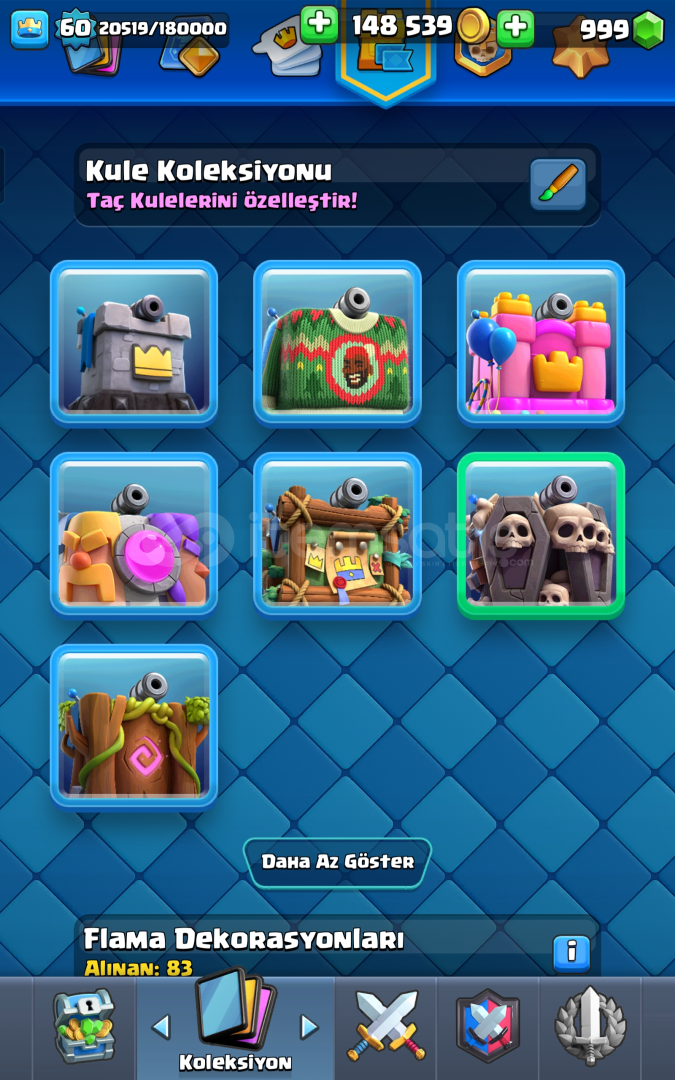Image resolution: width=675 pixels, height=1080 pixels.
Task: Select the wooden jungle map tower skin
Action: [x=337, y=535]
